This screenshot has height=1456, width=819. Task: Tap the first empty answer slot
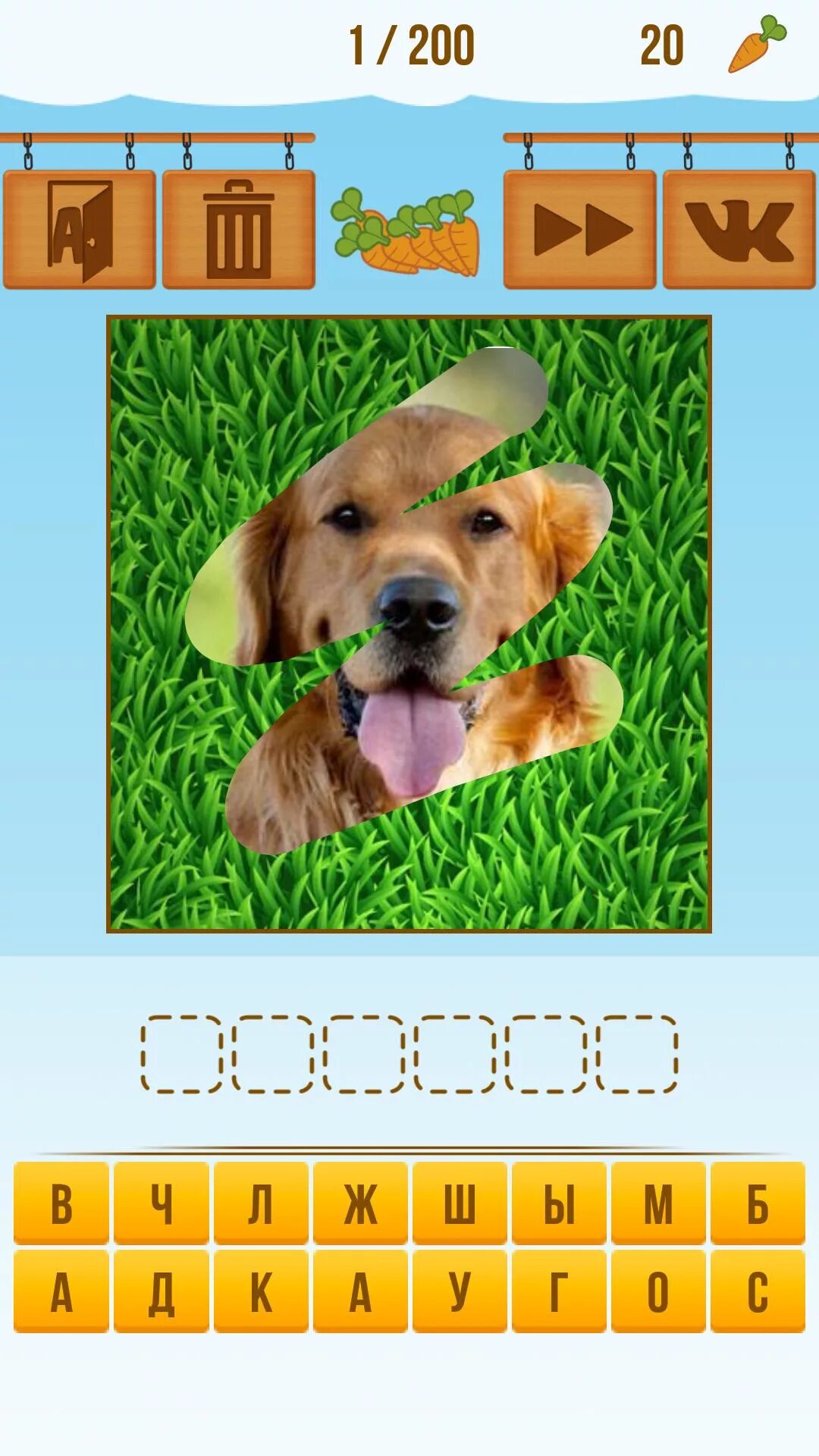[x=181, y=1054]
